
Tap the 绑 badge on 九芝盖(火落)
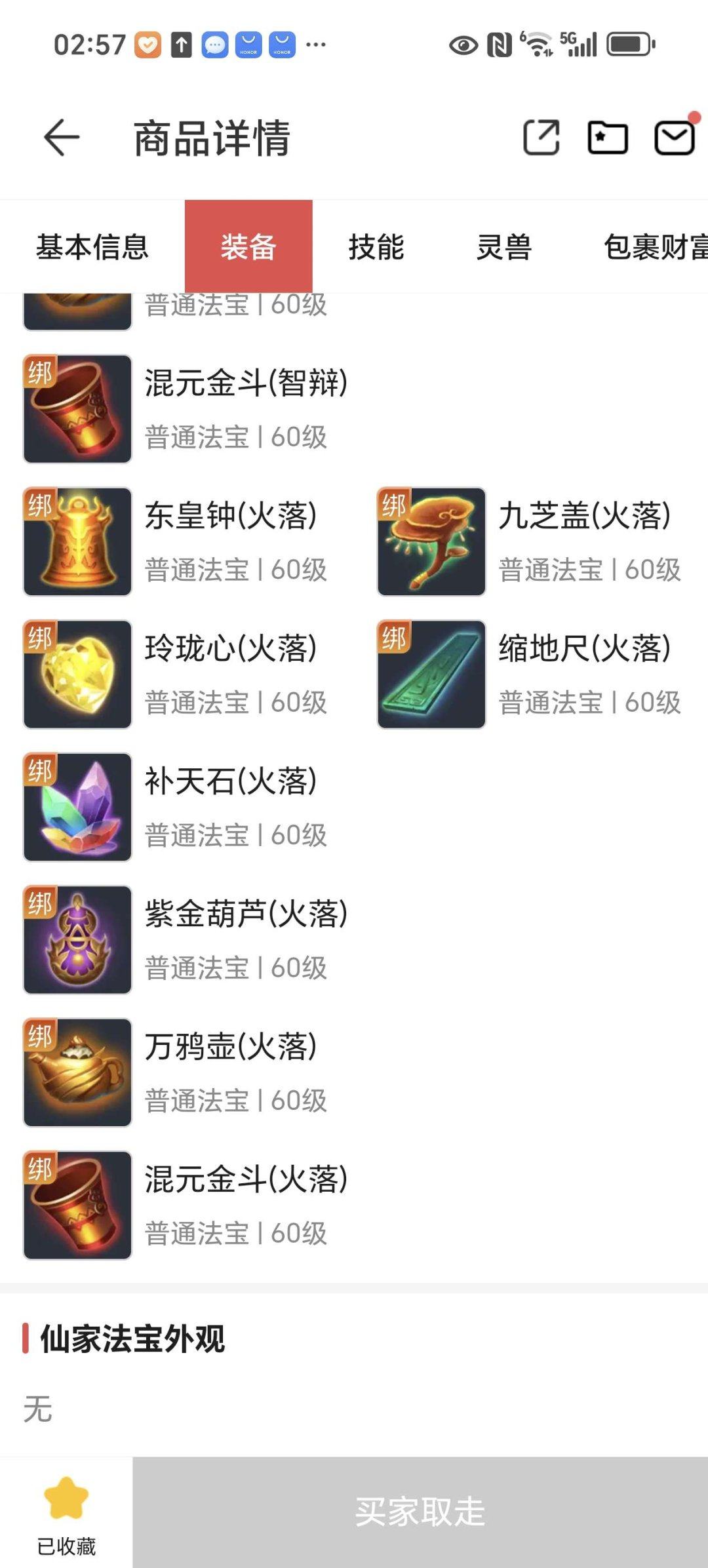click(x=394, y=502)
